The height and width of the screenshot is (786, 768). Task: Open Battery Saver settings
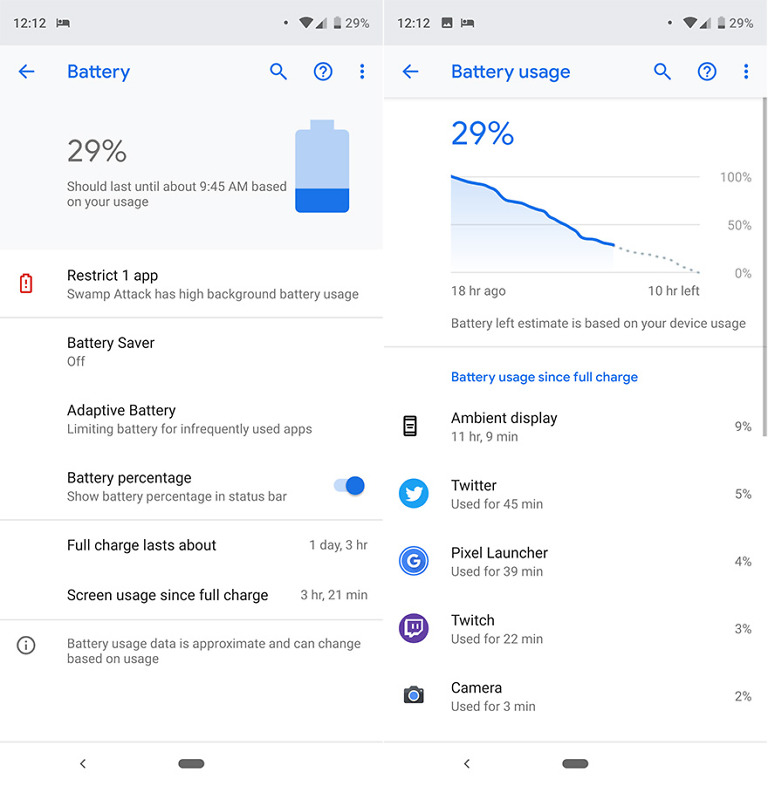(x=192, y=351)
